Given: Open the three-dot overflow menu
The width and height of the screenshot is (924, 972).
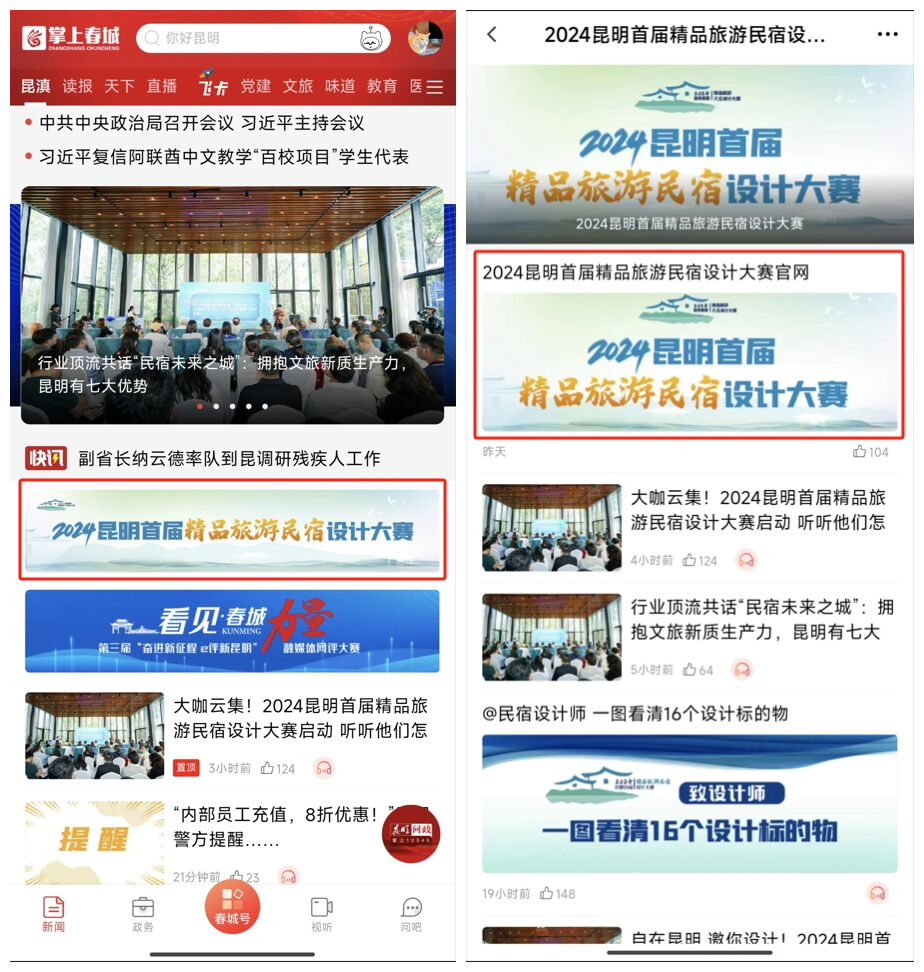Looking at the screenshot, I should (887, 35).
